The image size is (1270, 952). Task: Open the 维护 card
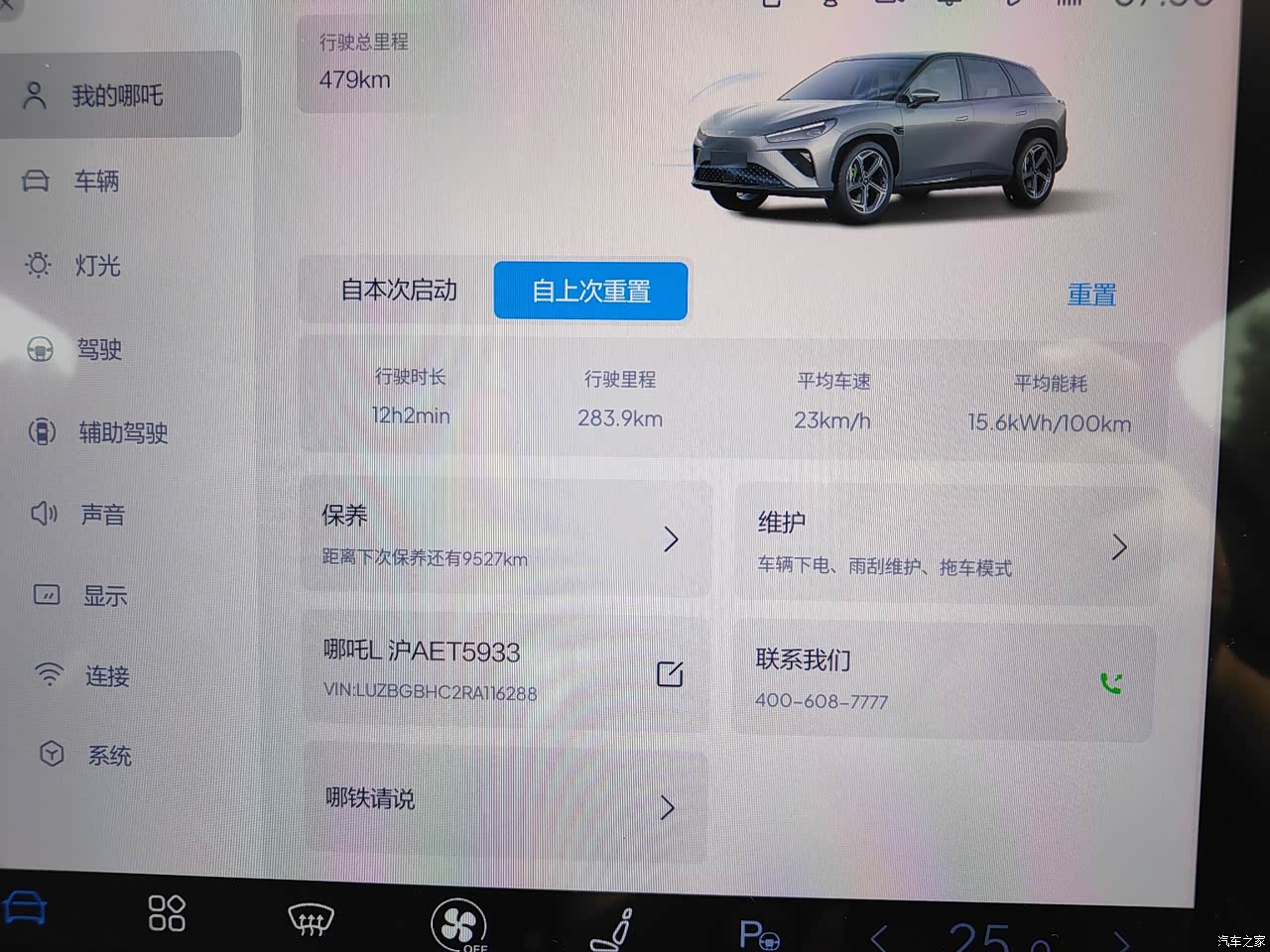(x=946, y=544)
